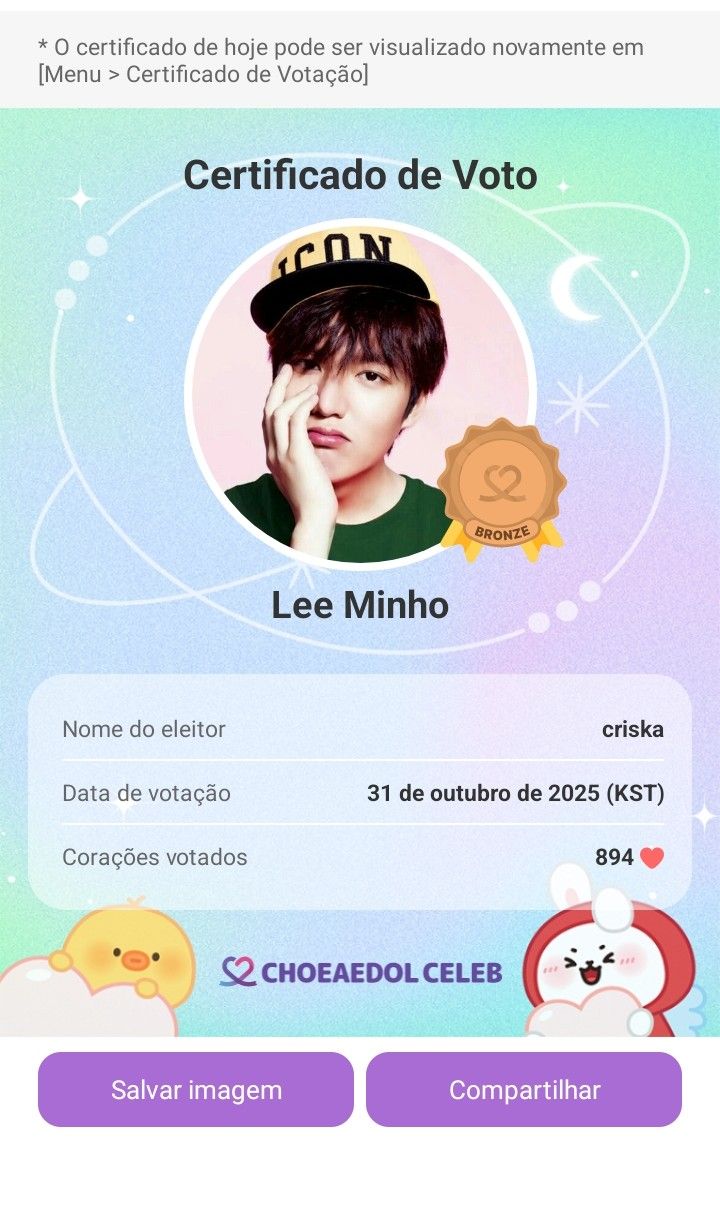Click the red heart beside 894

[x=655, y=856]
